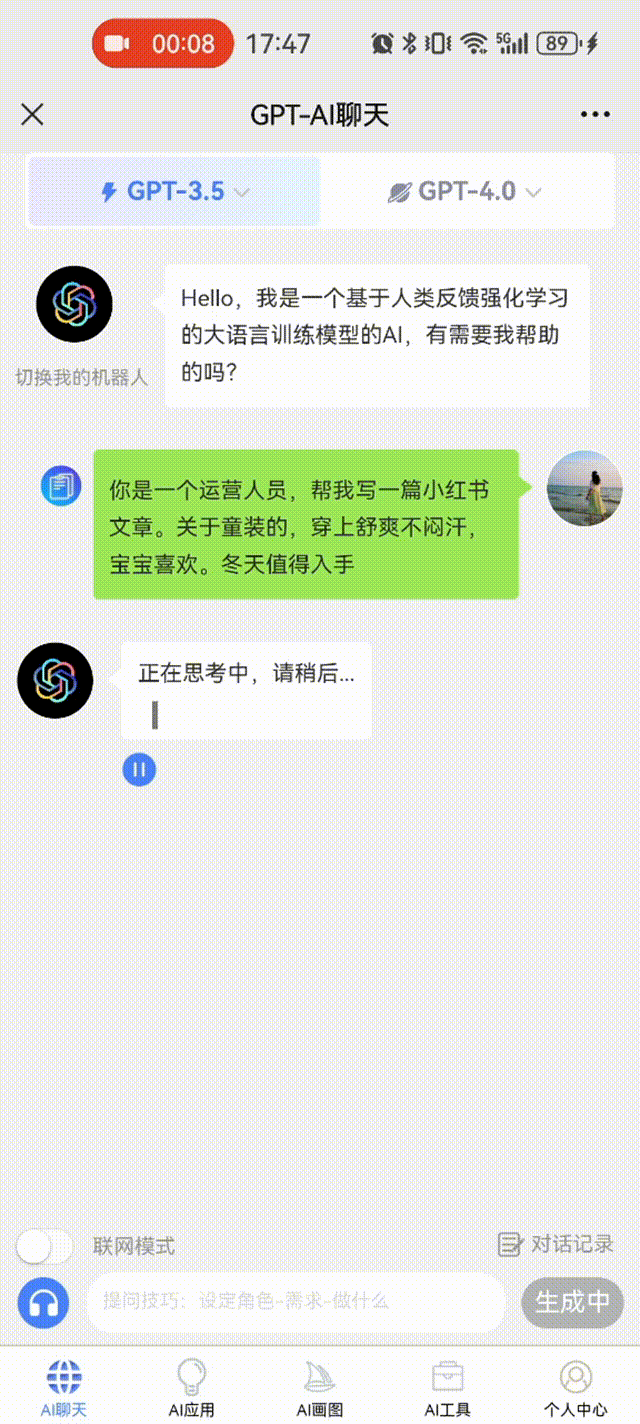Open the AI工具 bottom tab
The image size is (640, 1424).
pos(447,1388)
